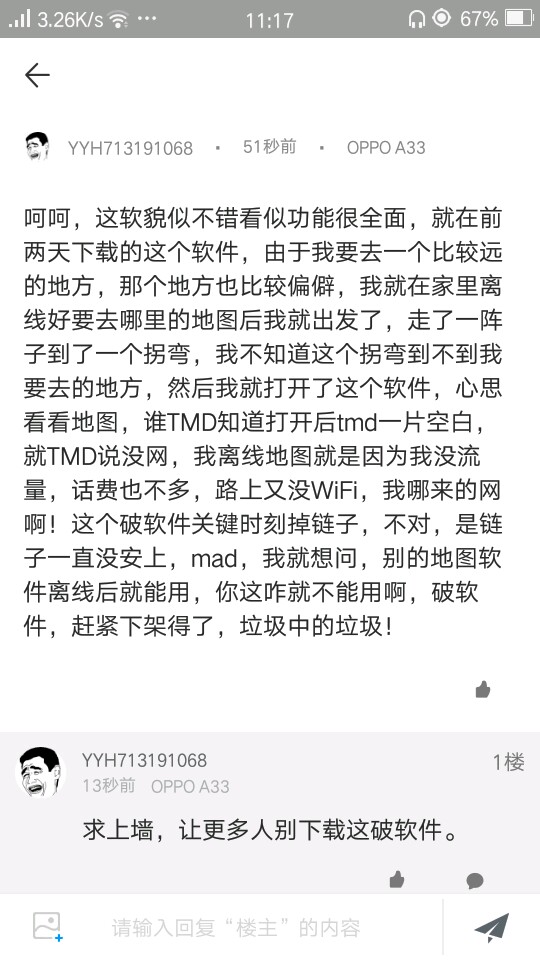Open the 1楼 commenter's avatar

[x=41, y=772]
